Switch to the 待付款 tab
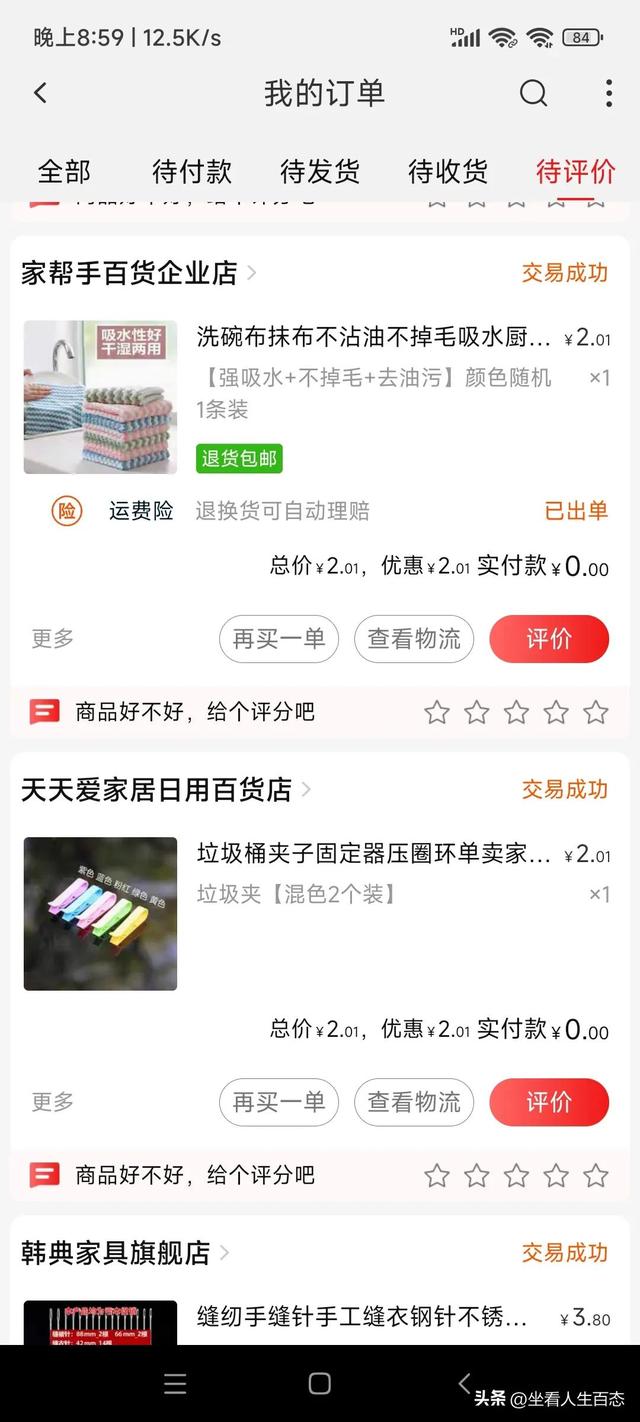The width and height of the screenshot is (640, 1422). [192, 171]
